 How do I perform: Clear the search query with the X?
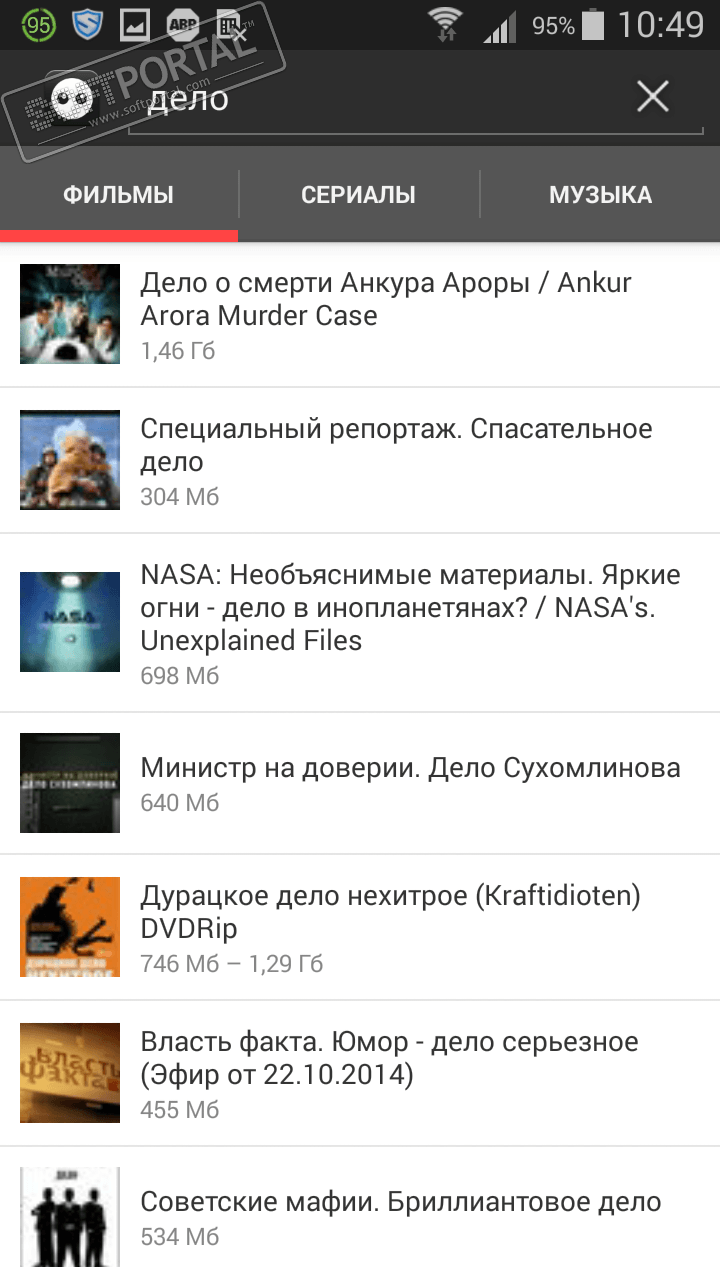coord(653,97)
